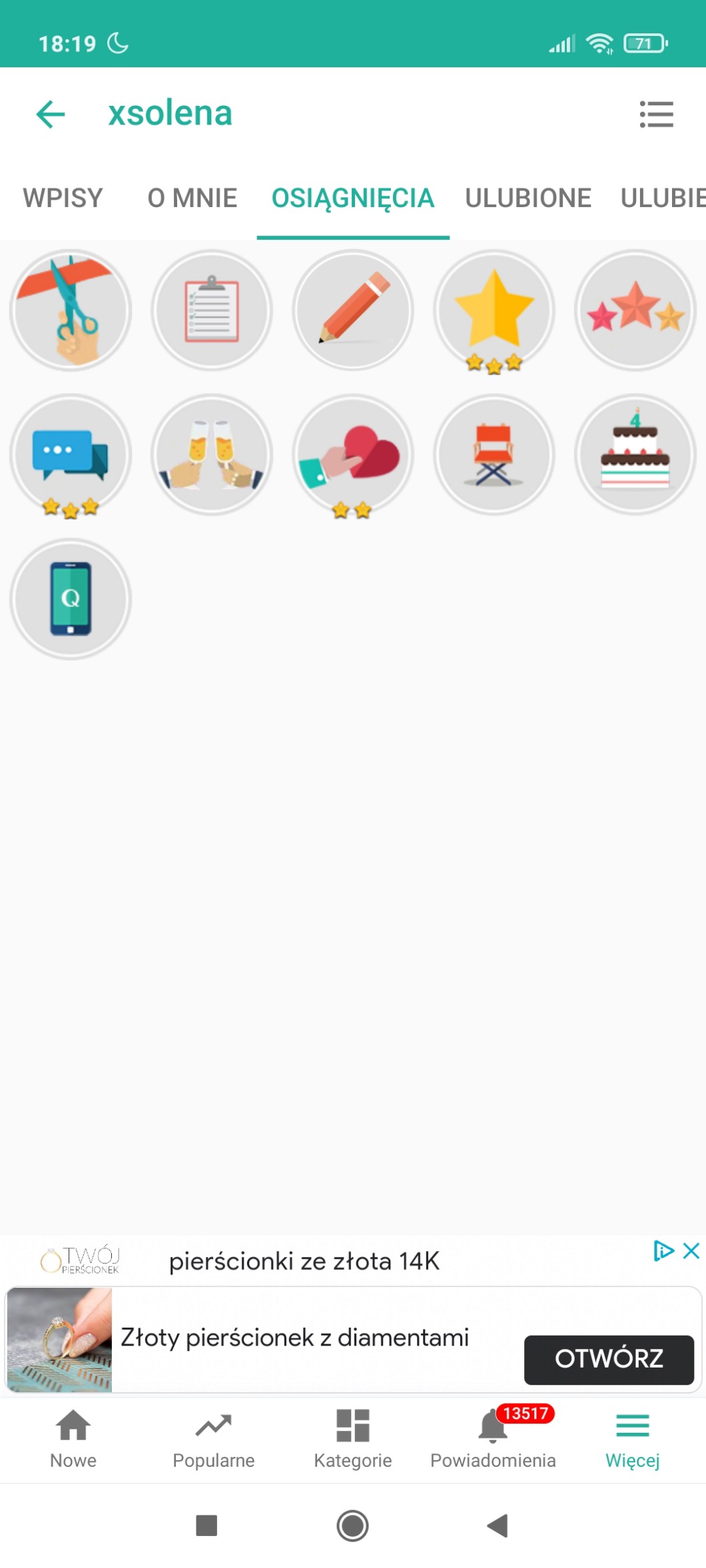Open the pencil achievement badge
This screenshot has width=706, height=1568.
[353, 310]
